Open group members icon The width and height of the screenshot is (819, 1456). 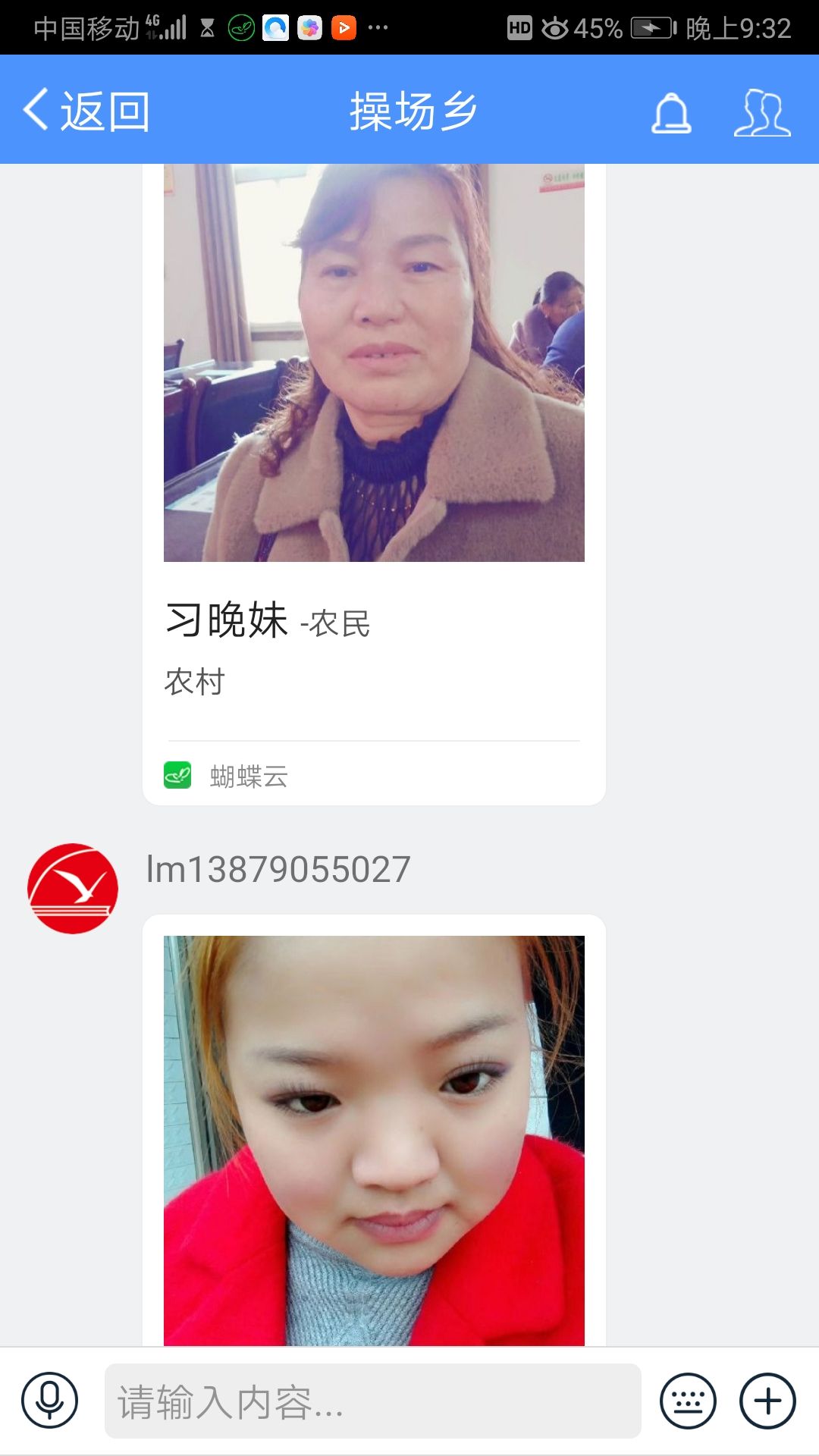[762, 112]
